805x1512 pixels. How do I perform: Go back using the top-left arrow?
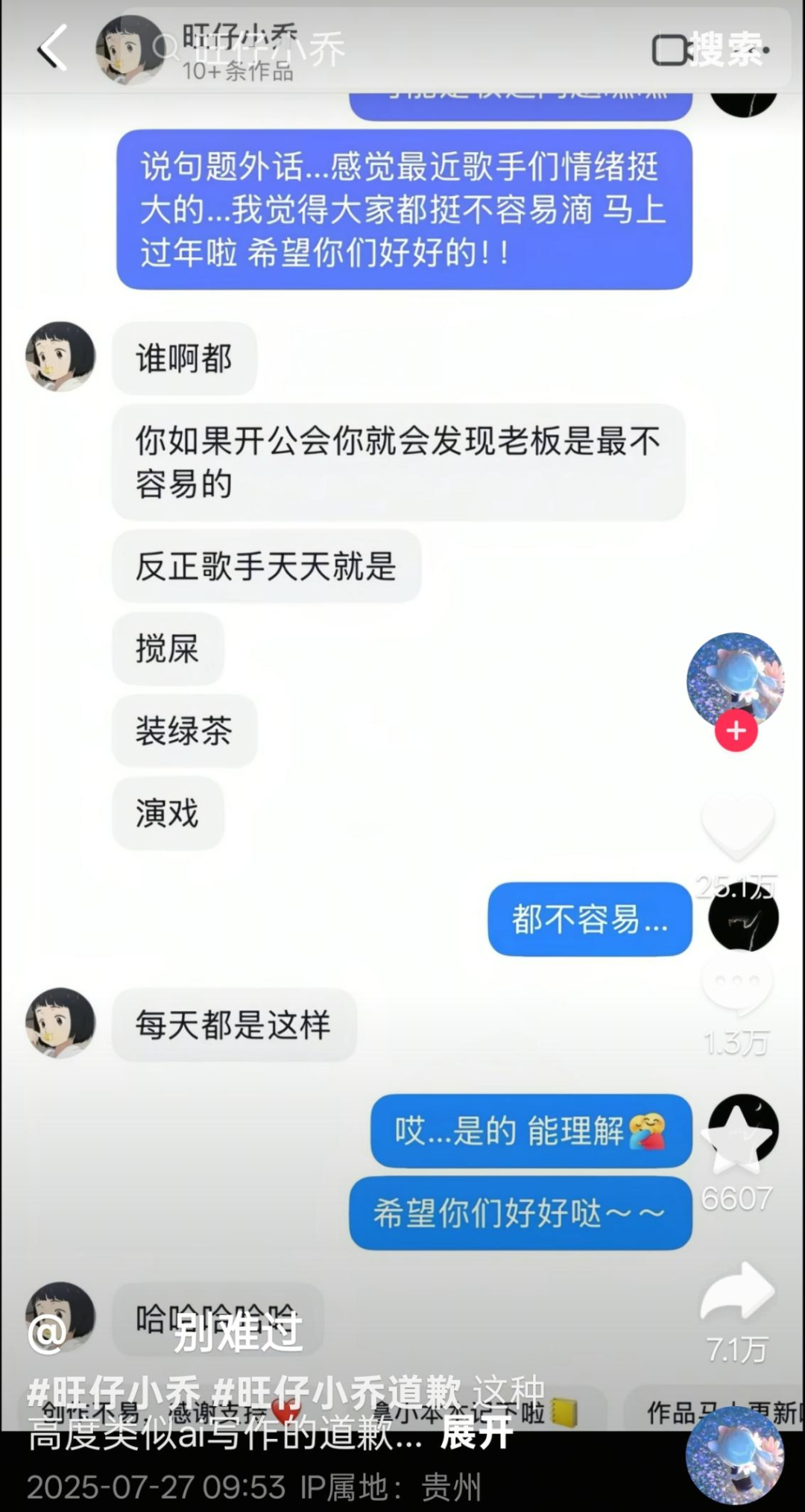tap(52, 48)
